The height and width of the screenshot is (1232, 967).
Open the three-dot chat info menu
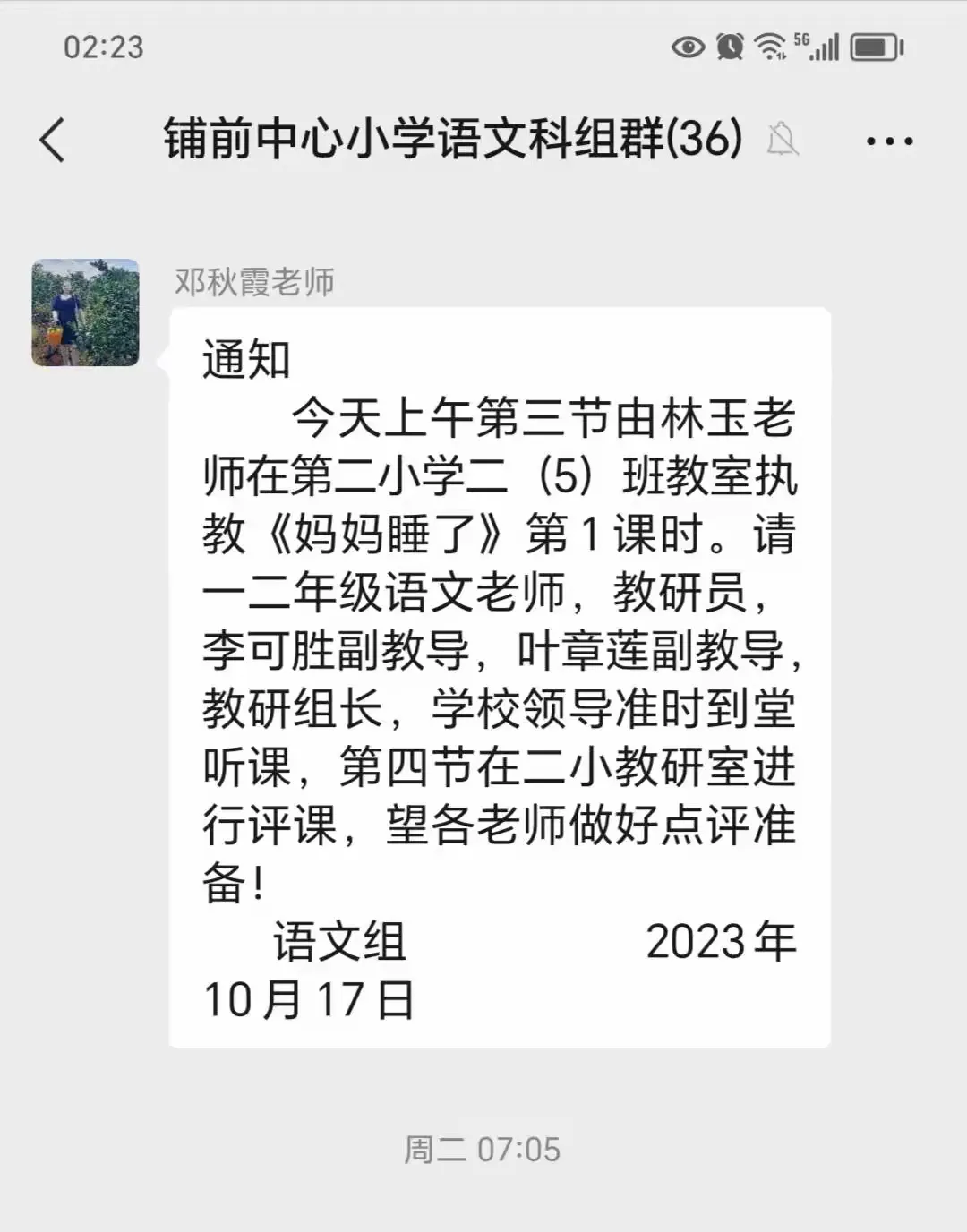pyautogui.click(x=889, y=141)
